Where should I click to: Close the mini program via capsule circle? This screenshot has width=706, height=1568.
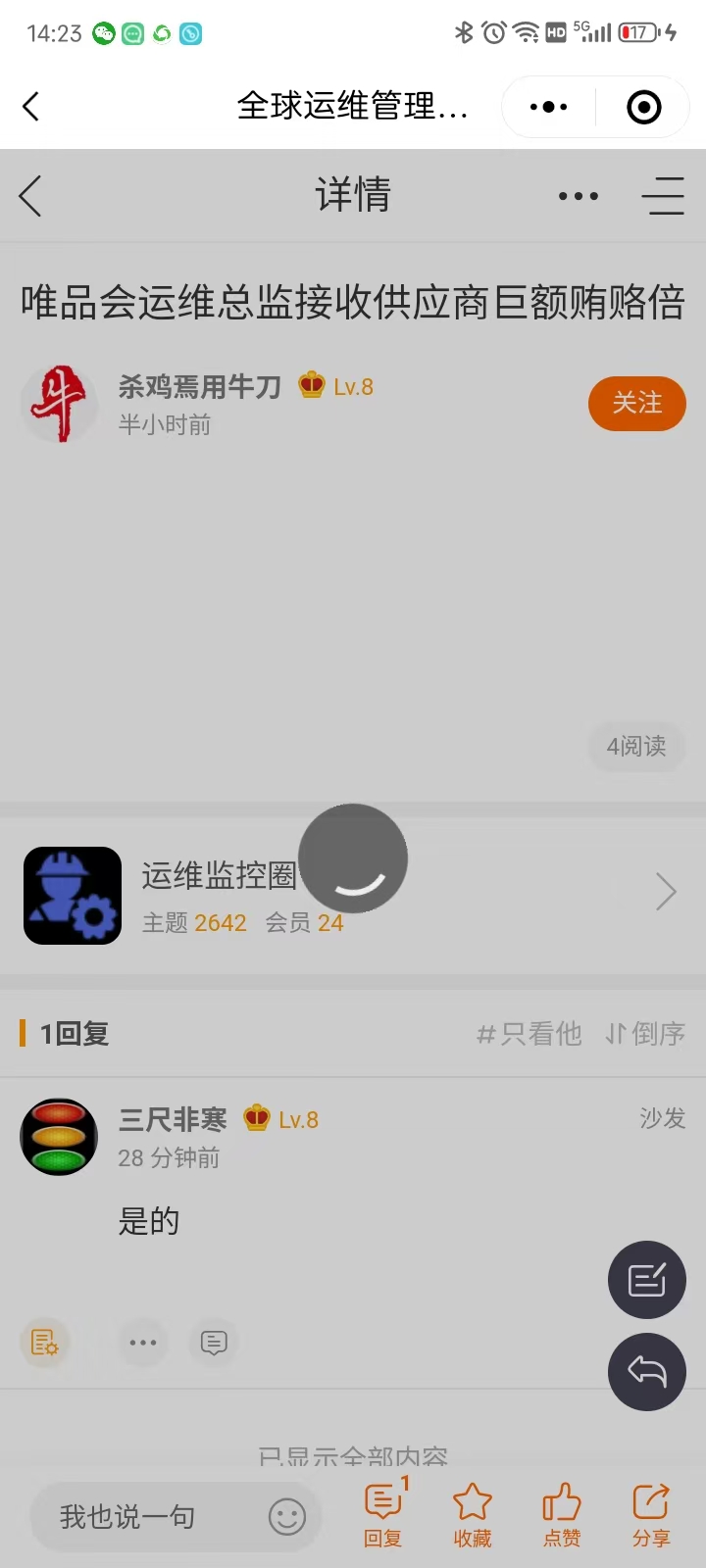click(643, 107)
